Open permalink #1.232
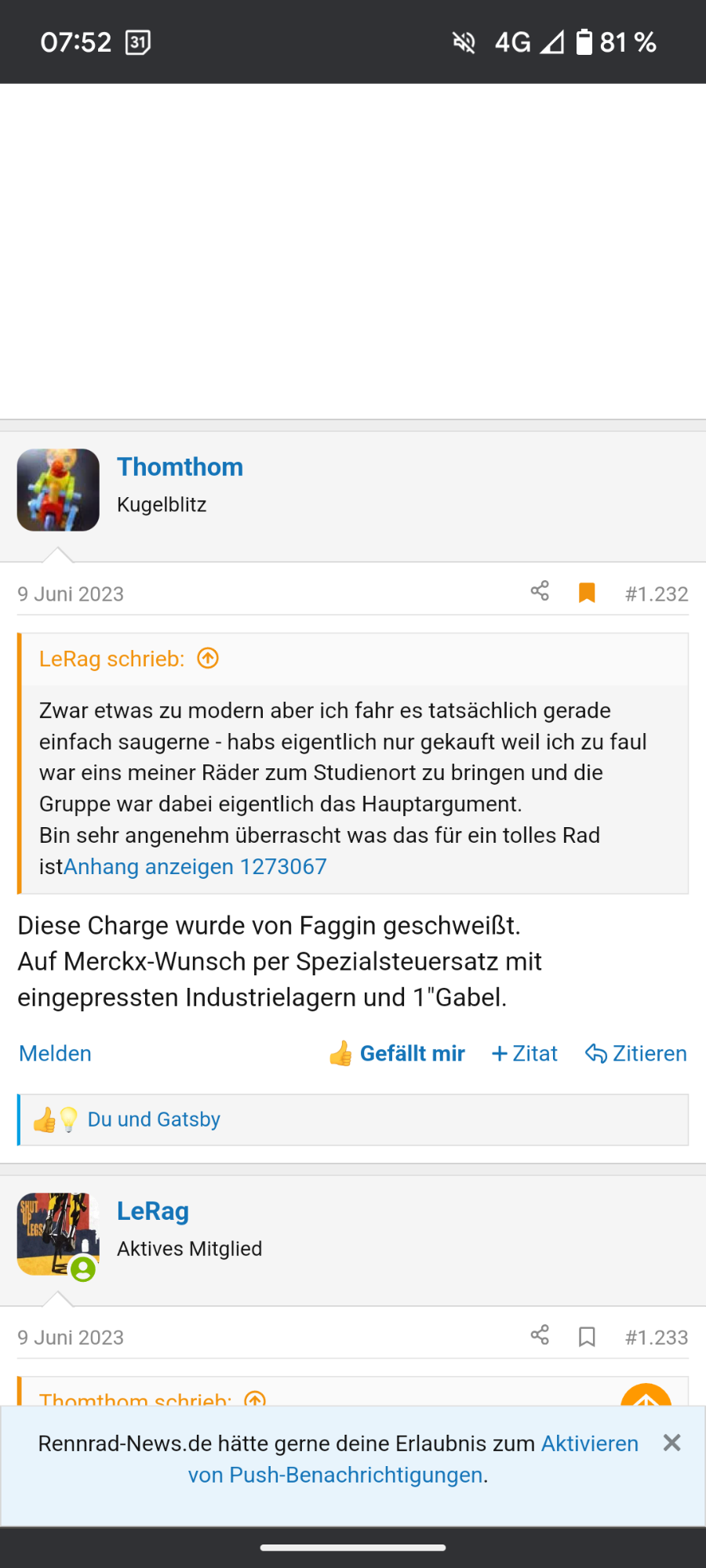Image resolution: width=706 pixels, height=1568 pixels. pyautogui.click(x=656, y=594)
